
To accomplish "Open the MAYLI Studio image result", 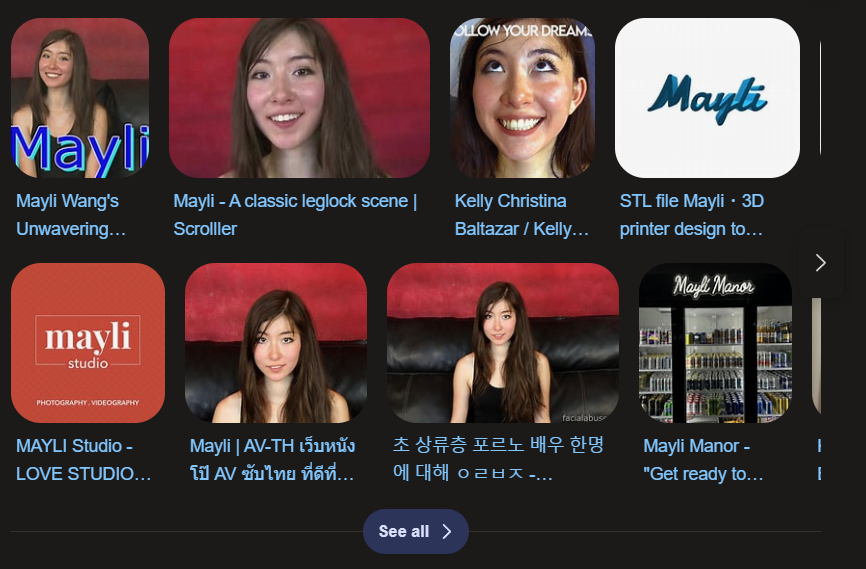I will 88,343.
